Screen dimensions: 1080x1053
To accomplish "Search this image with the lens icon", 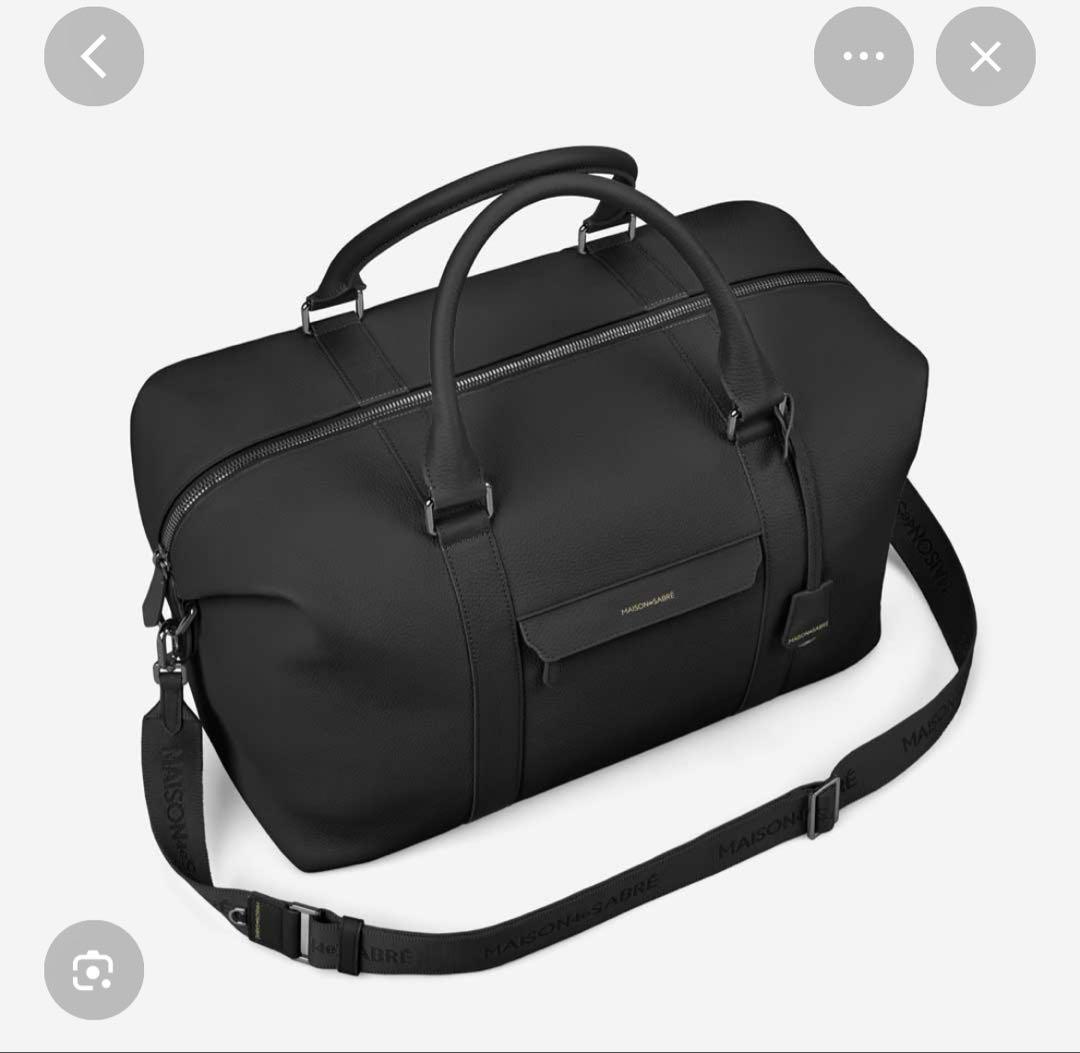I will point(94,969).
